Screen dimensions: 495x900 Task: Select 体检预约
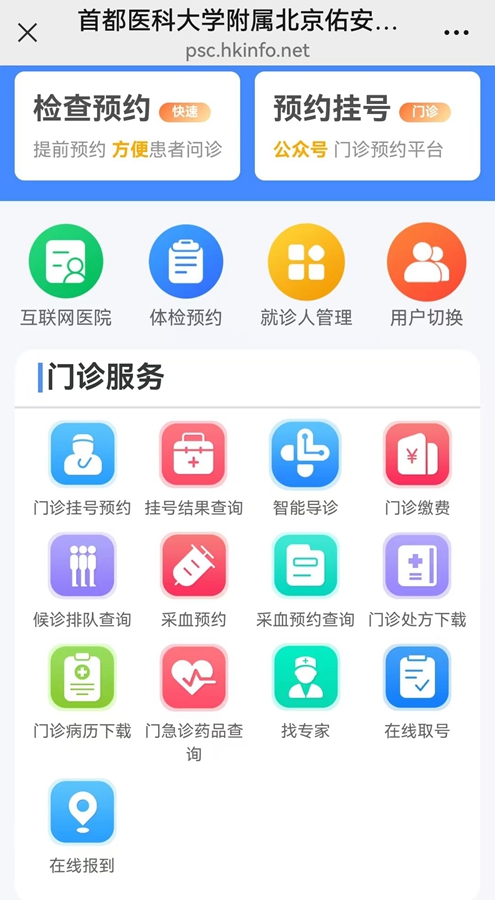coord(185,275)
